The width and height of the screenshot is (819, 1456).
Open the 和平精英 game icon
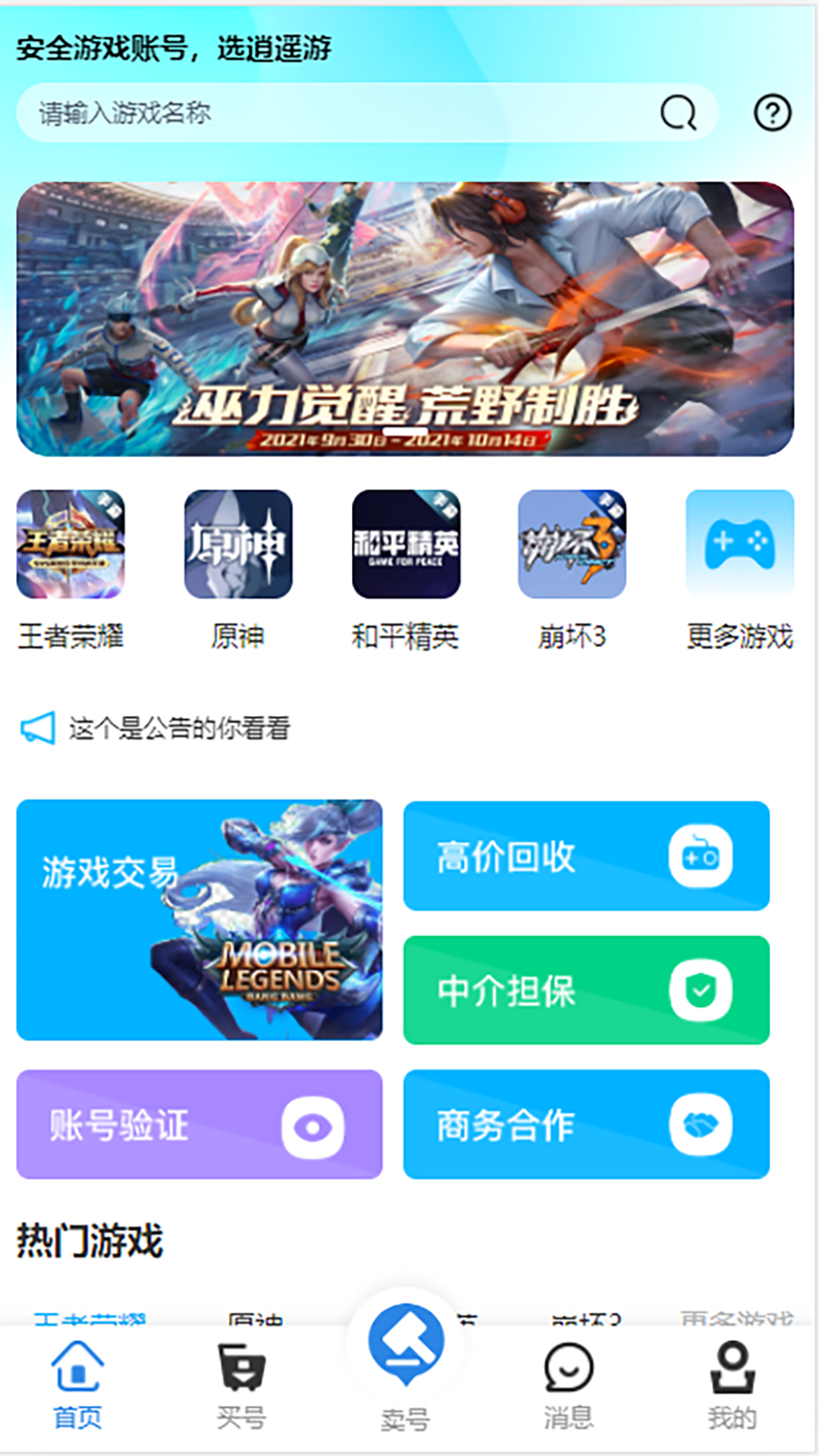point(406,544)
